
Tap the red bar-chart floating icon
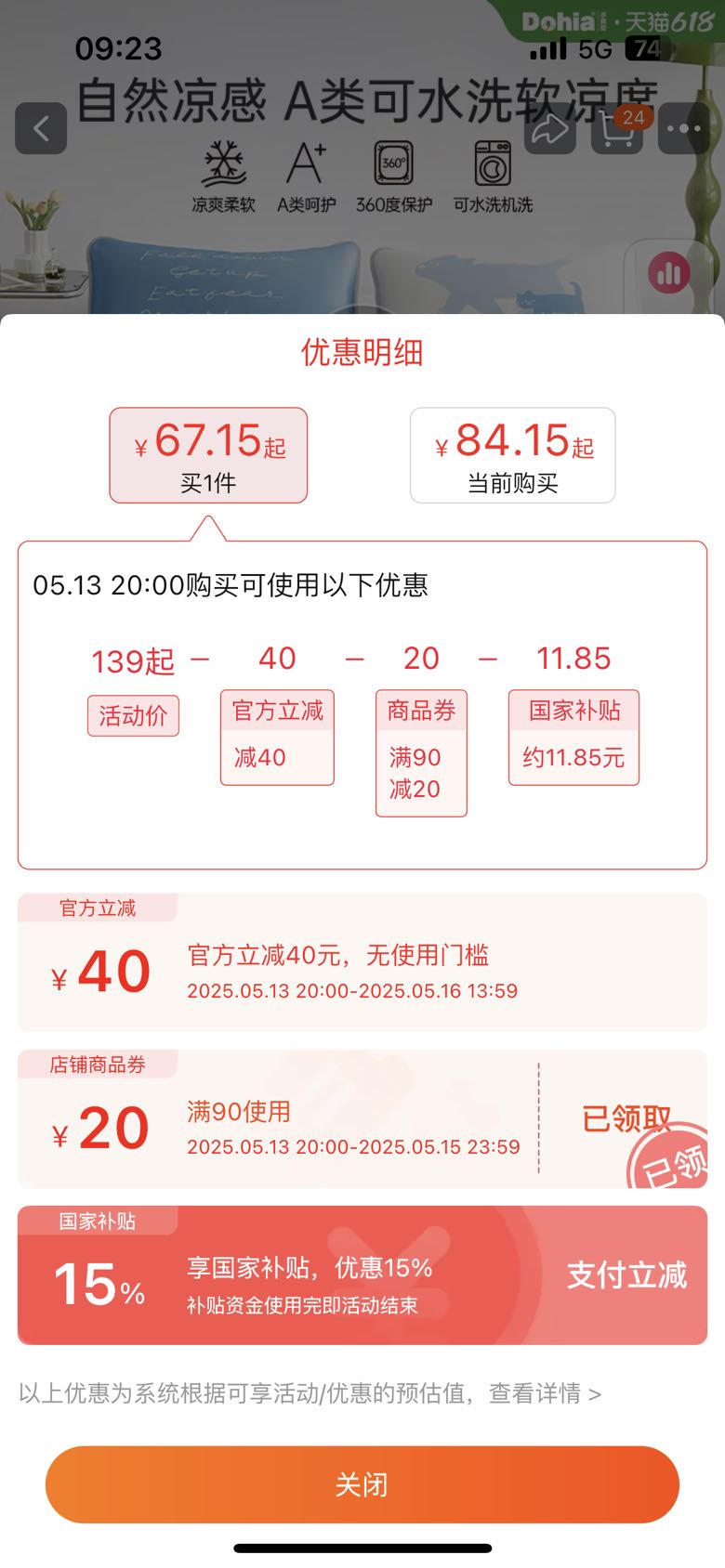pyautogui.click(x=668, y=274)
